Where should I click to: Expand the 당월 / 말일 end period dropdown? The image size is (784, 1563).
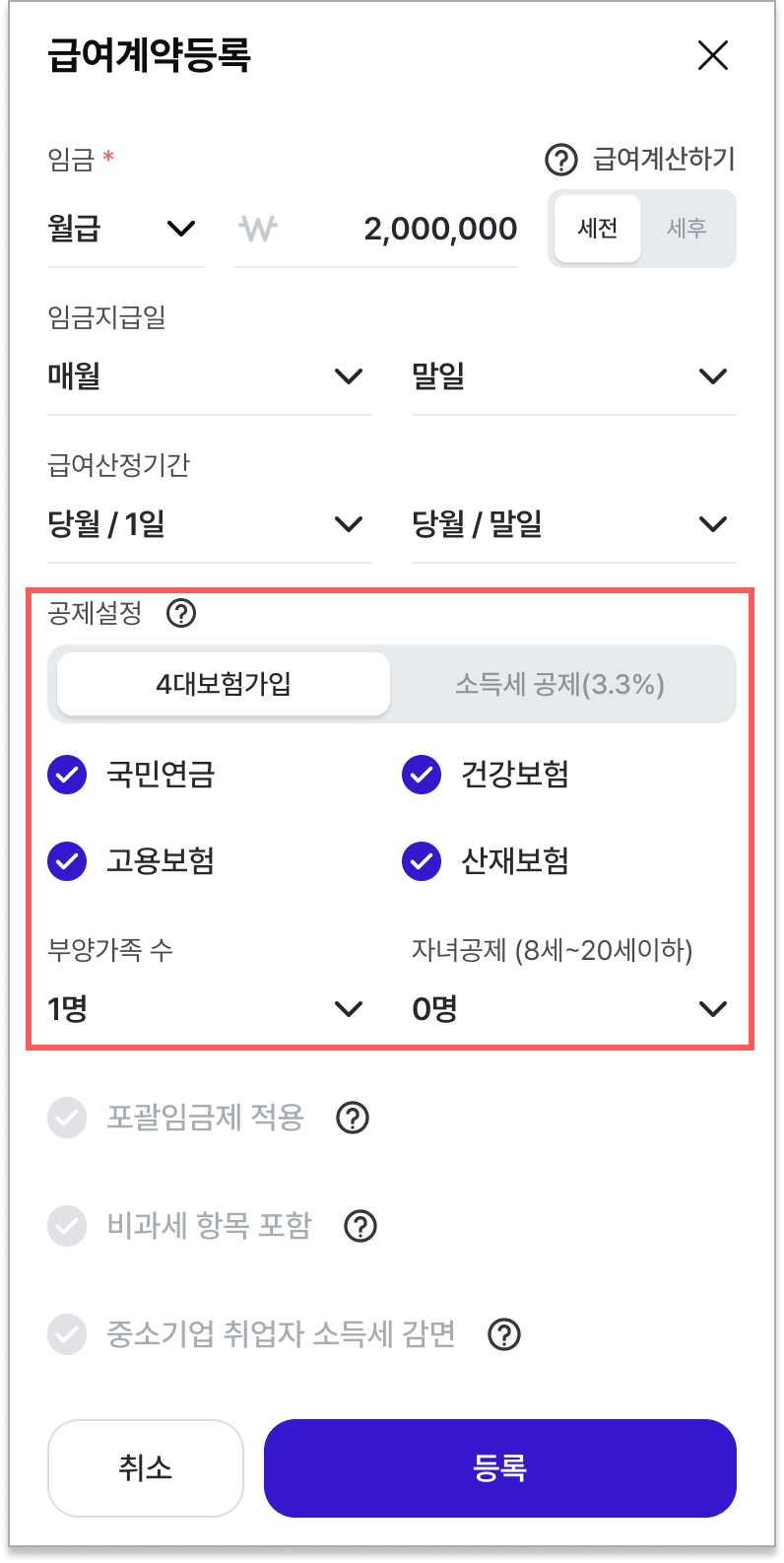point(573,524)
